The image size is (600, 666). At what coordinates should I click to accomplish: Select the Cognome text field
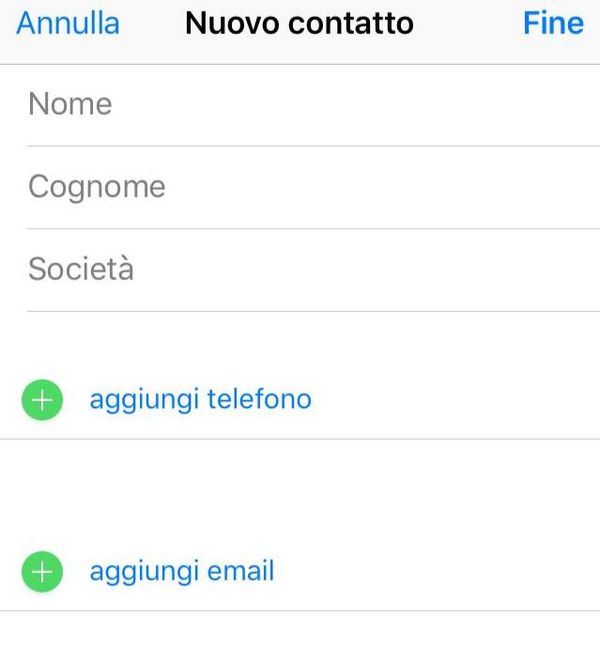coord(300,187)
